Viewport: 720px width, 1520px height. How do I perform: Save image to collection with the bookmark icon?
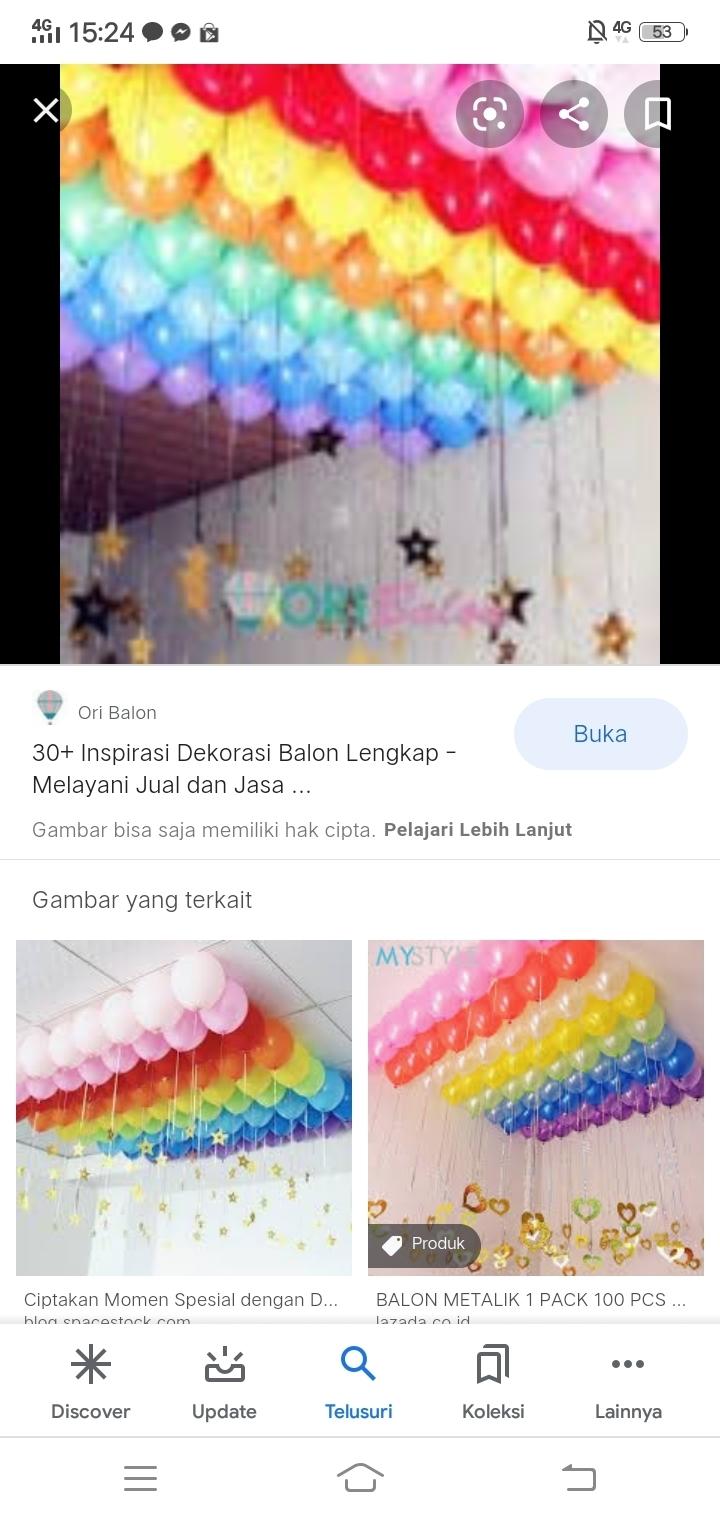657,114
